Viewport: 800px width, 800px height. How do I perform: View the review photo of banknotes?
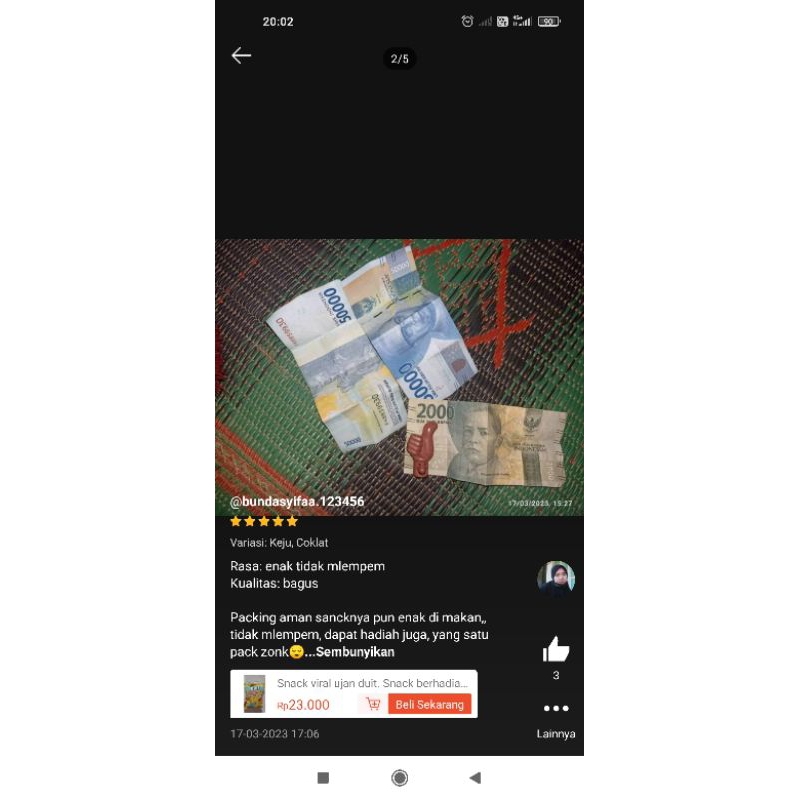coord(399,377)
